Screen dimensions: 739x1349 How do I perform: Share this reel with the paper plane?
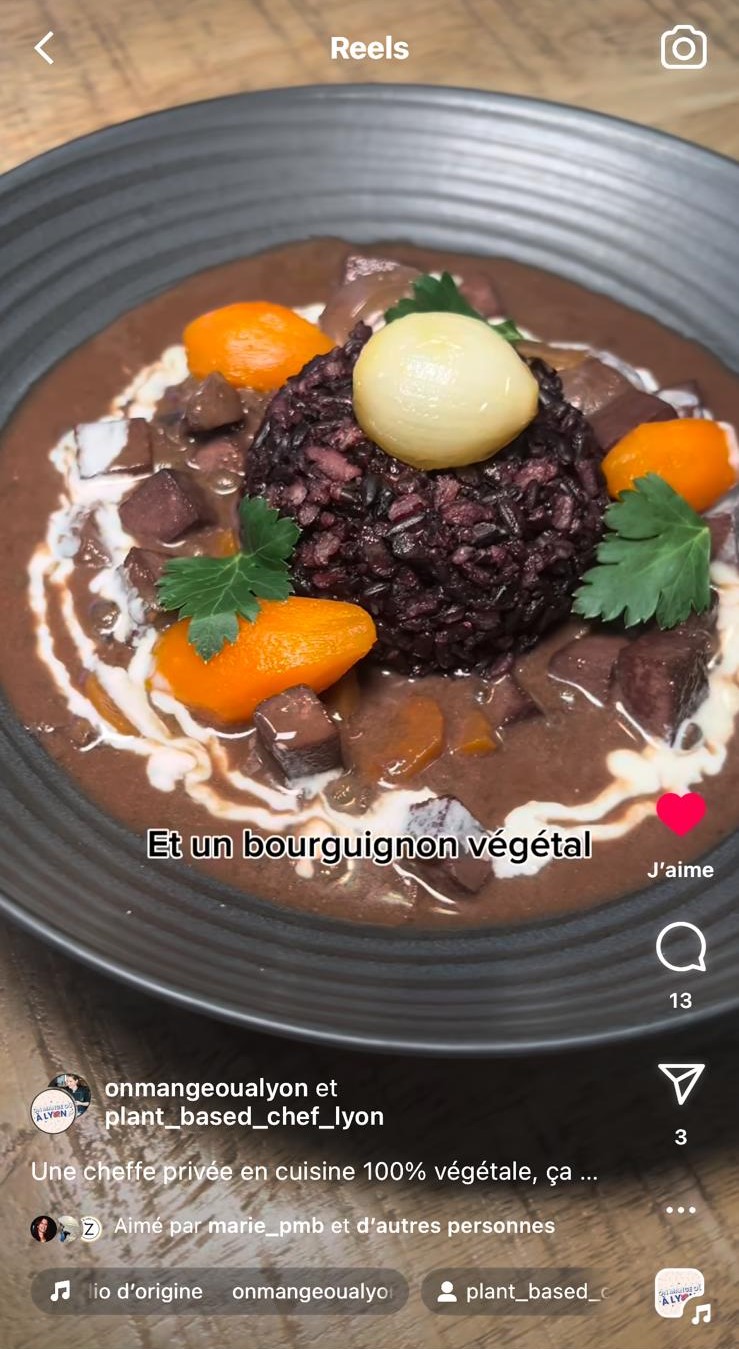680,1084
